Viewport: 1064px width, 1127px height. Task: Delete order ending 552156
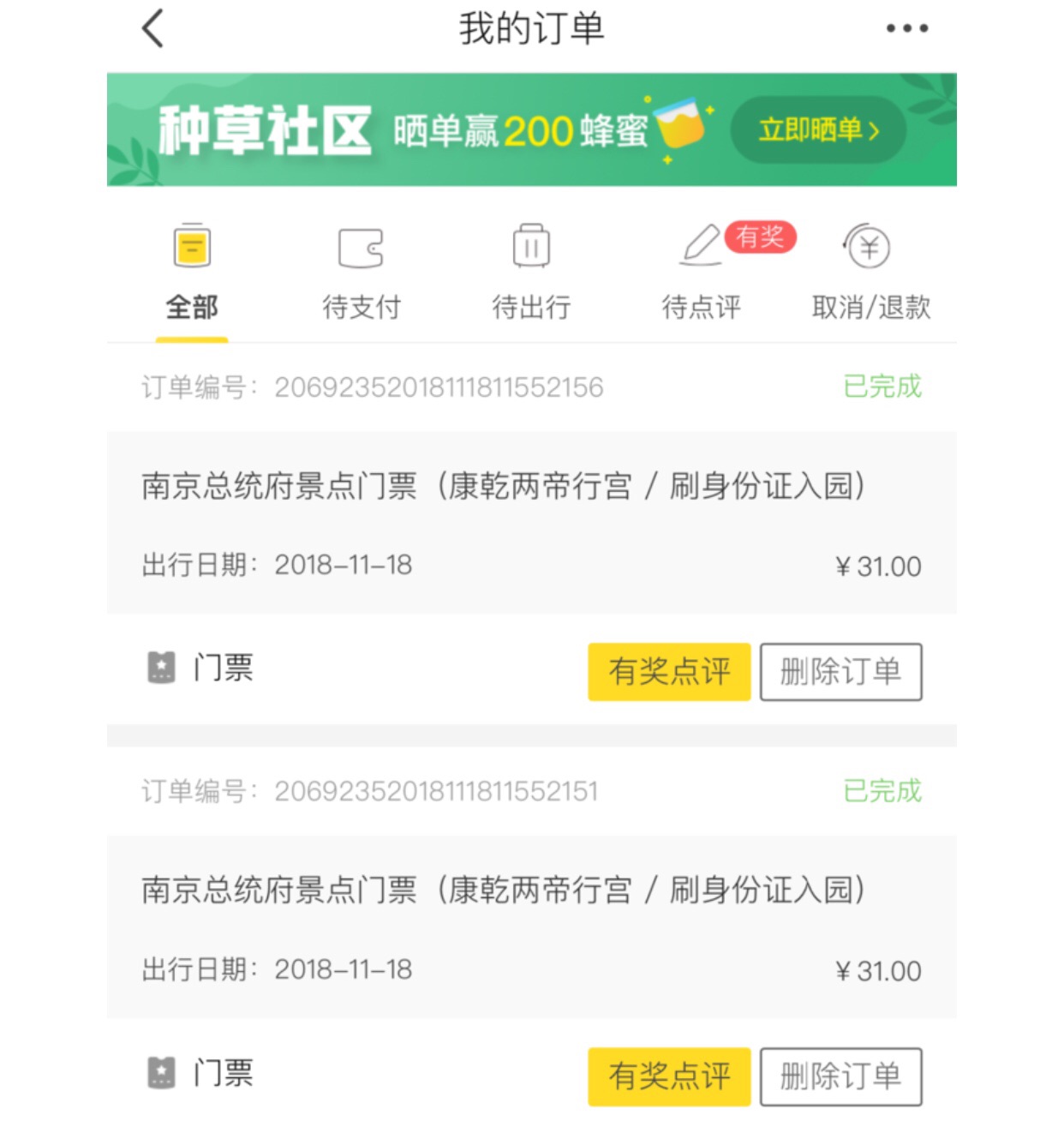point(840,672)
